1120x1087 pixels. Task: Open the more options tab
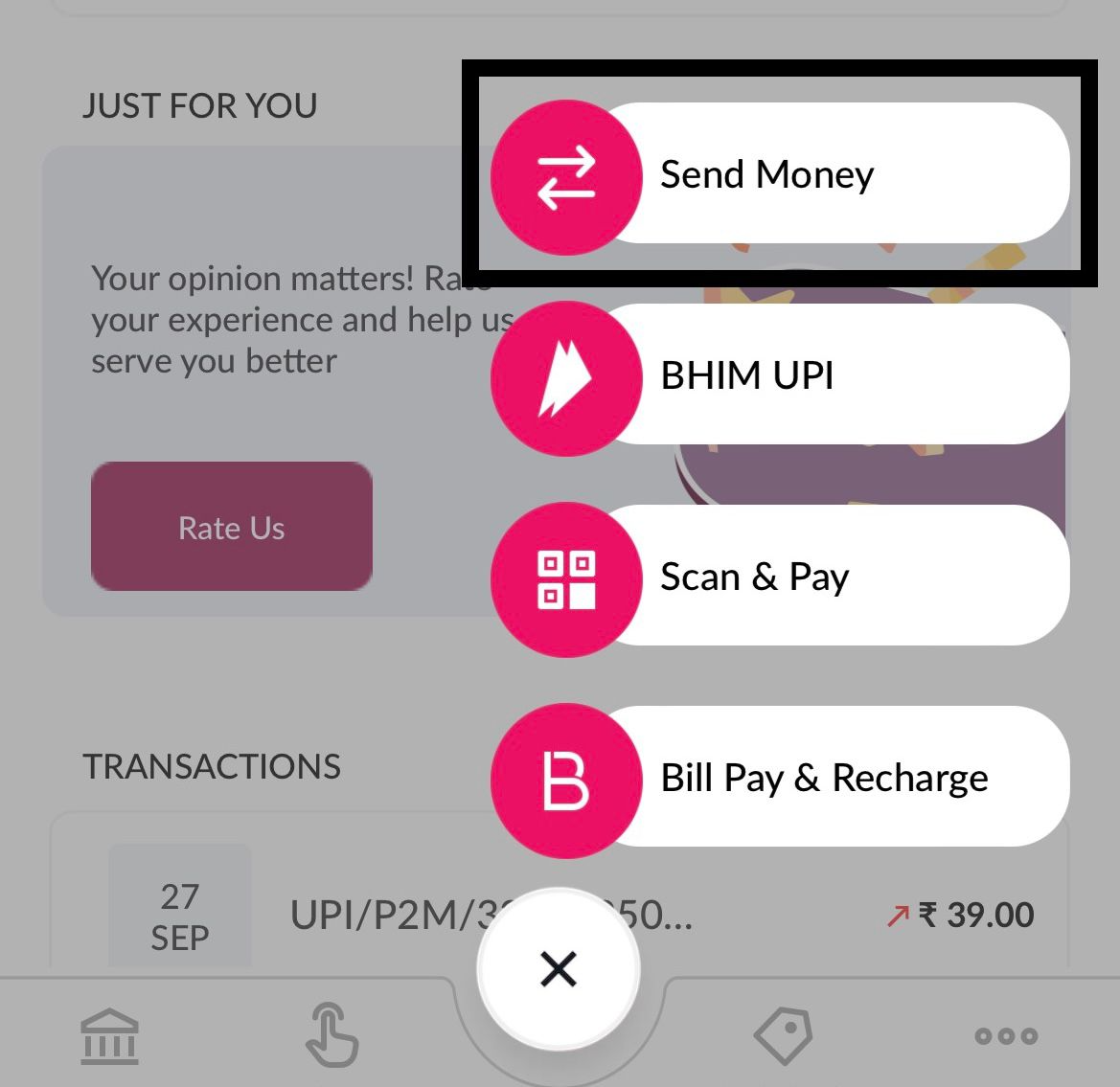[1005, 1035]
